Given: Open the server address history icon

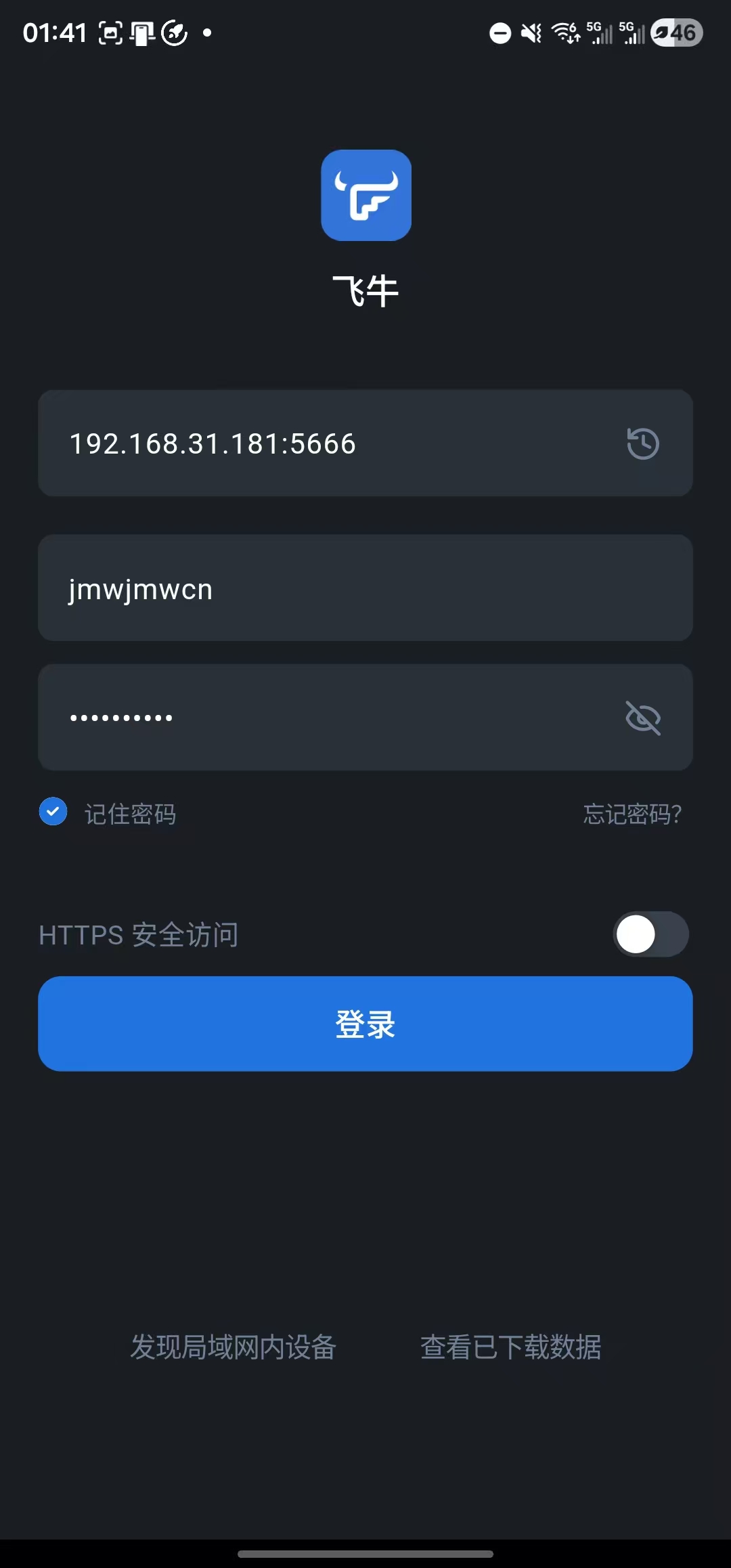Looking at the screenshot, I should click(642, 444).
